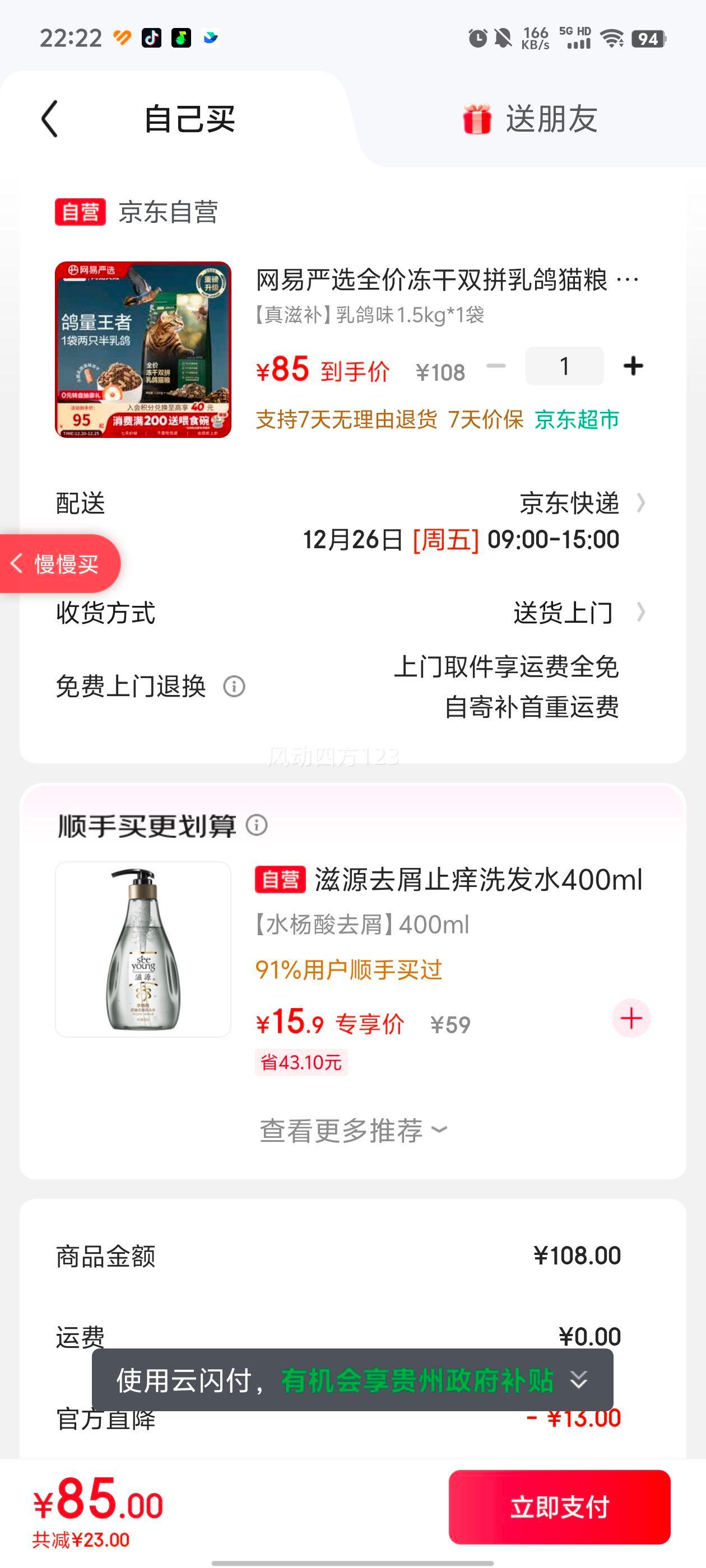Edit the quantity field showing 1
Viewport: 706px width, 1568px height.
pyautogui.click(x=564, y=366)
